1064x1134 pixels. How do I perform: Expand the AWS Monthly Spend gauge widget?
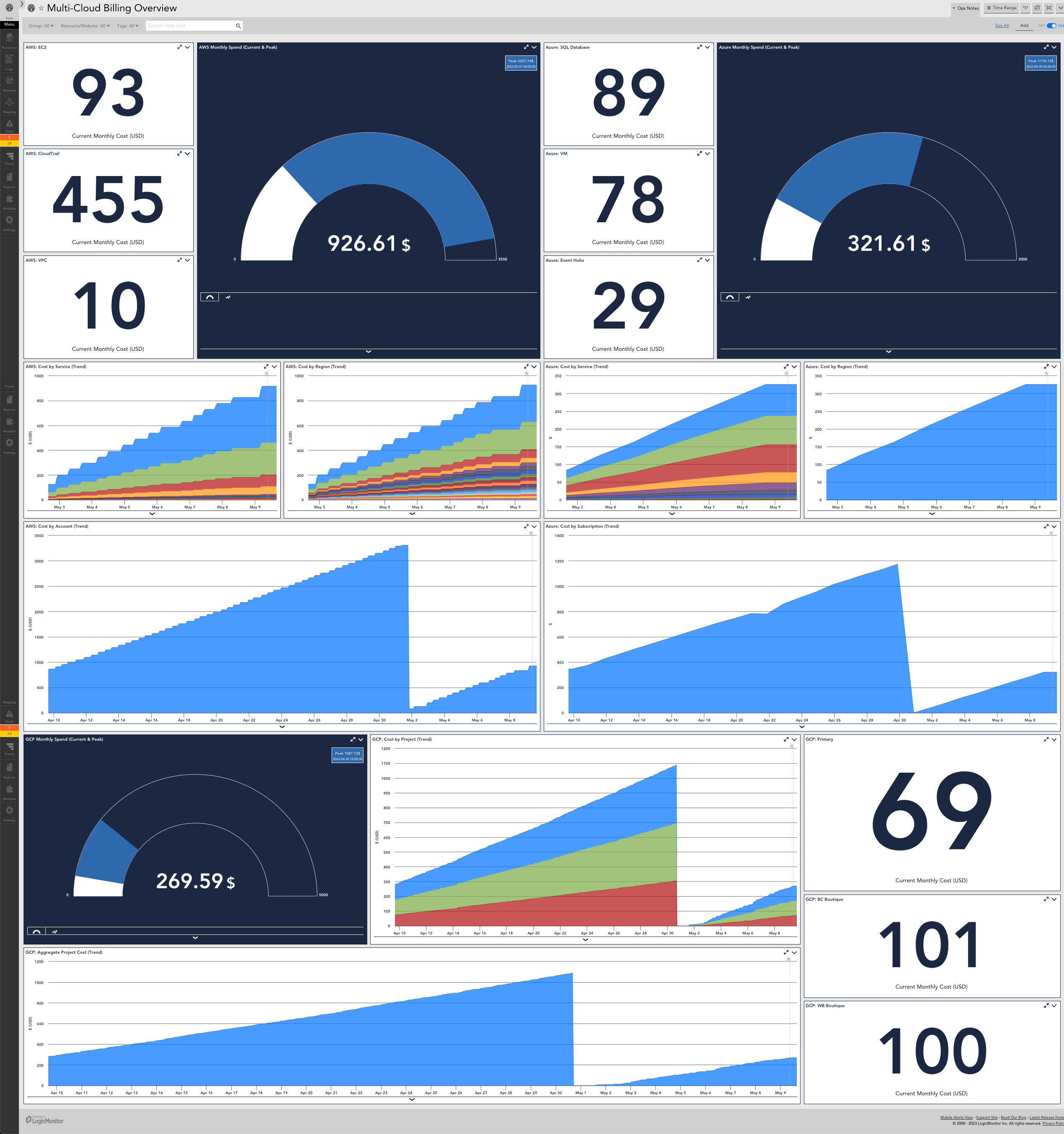coord(526,47)
